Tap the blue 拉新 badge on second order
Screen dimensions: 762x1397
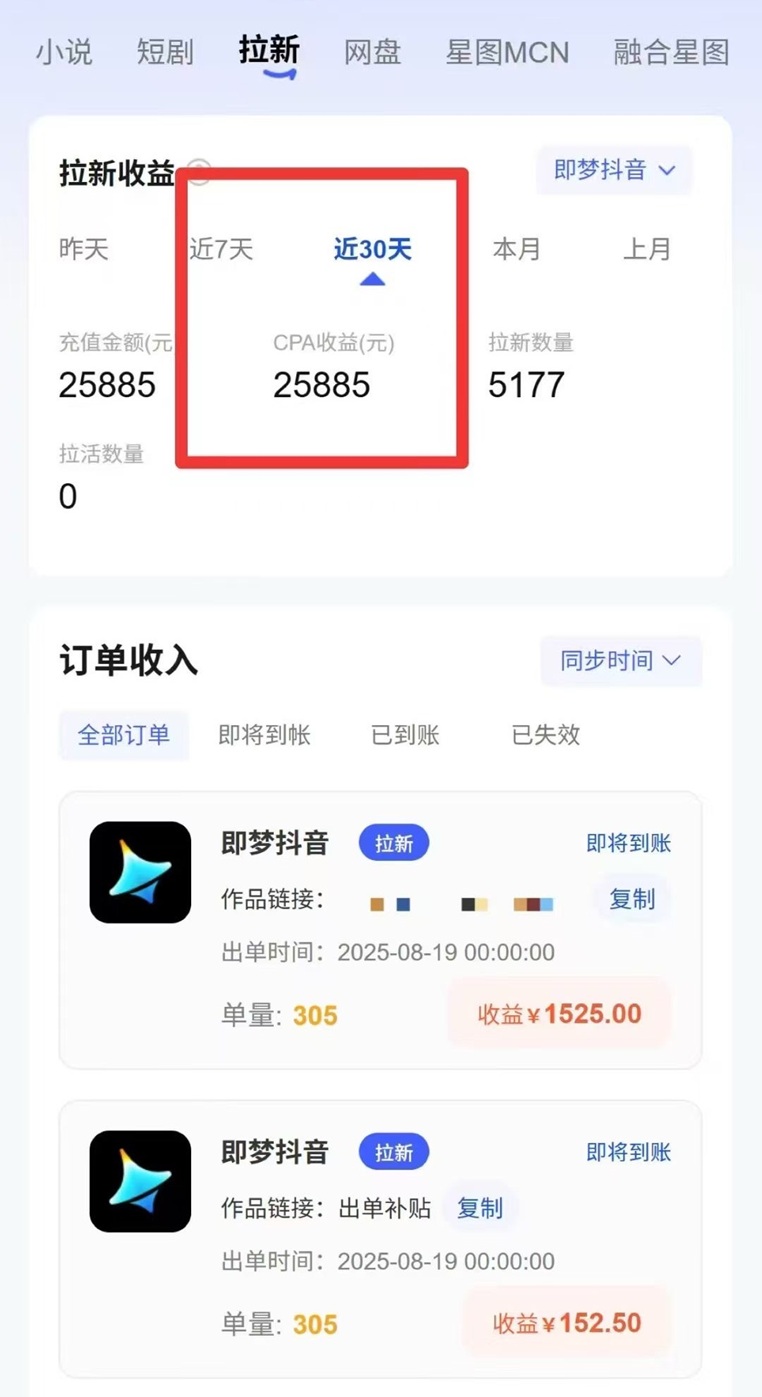(393, 1152)
